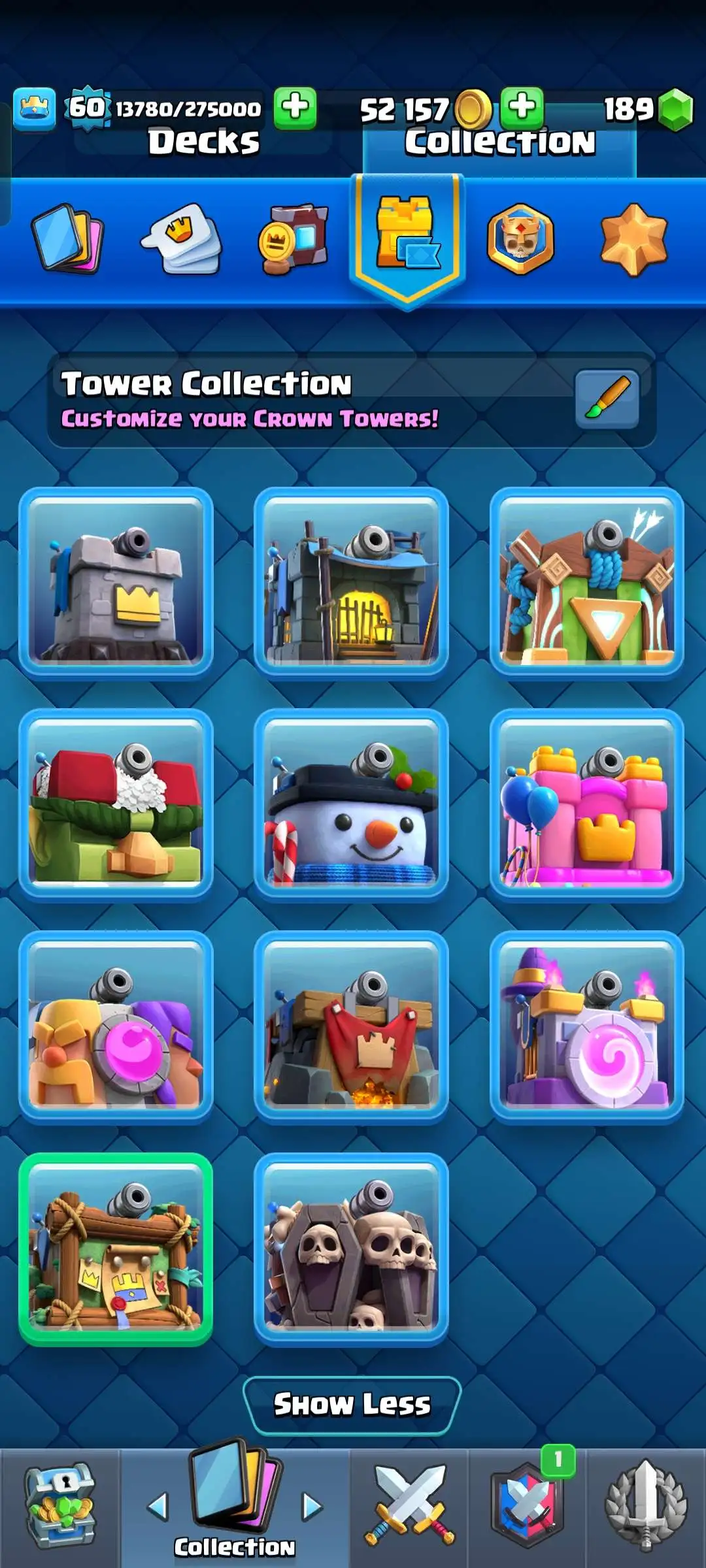The image size is (706, 1568).
Task: Open the emotes tab with crown speech bubble
Action: [x=182, y=238]
